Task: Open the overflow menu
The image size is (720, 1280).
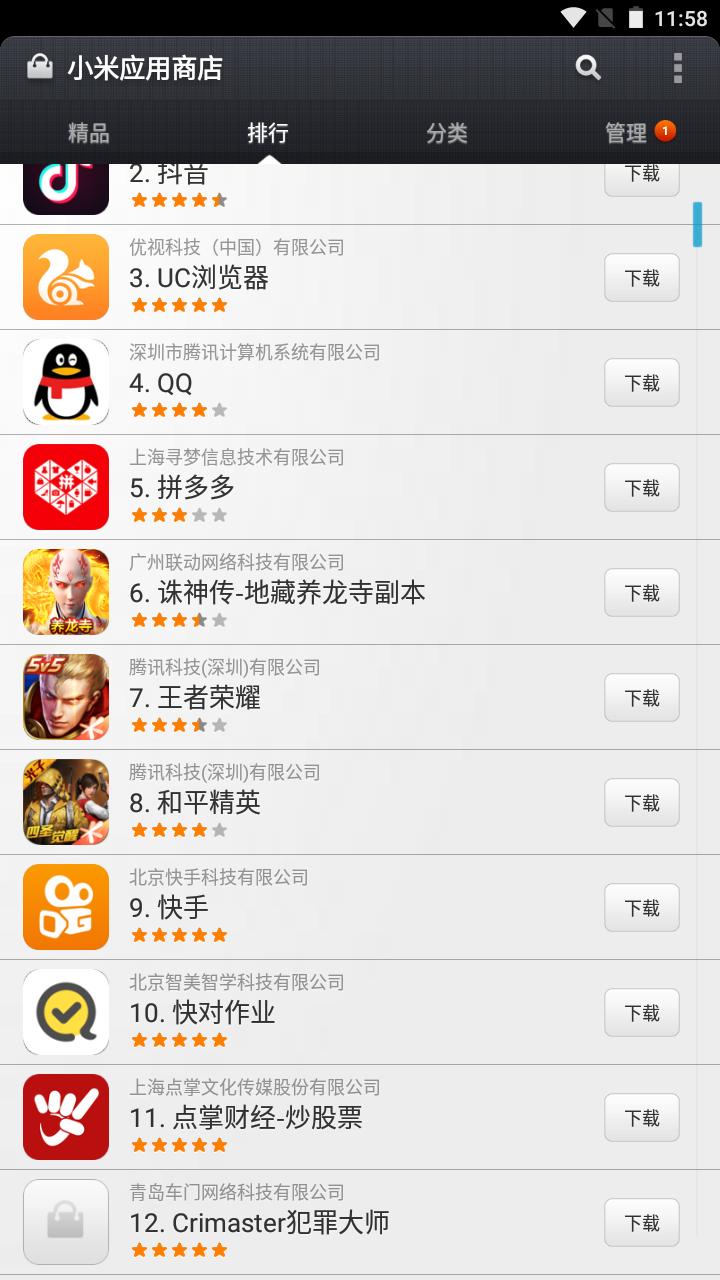Action: [x=677, y=68]
